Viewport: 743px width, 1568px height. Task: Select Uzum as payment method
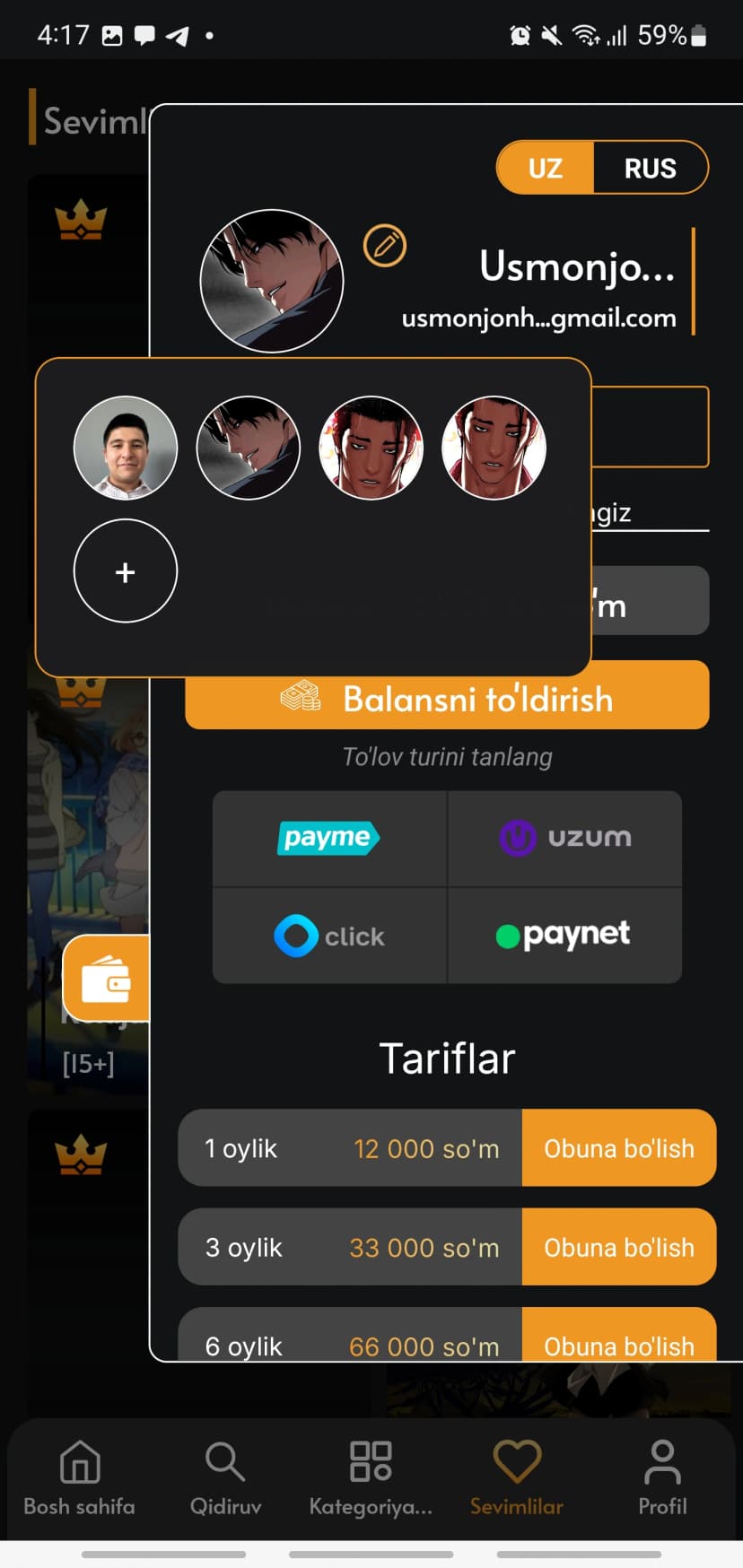point(565,838)
